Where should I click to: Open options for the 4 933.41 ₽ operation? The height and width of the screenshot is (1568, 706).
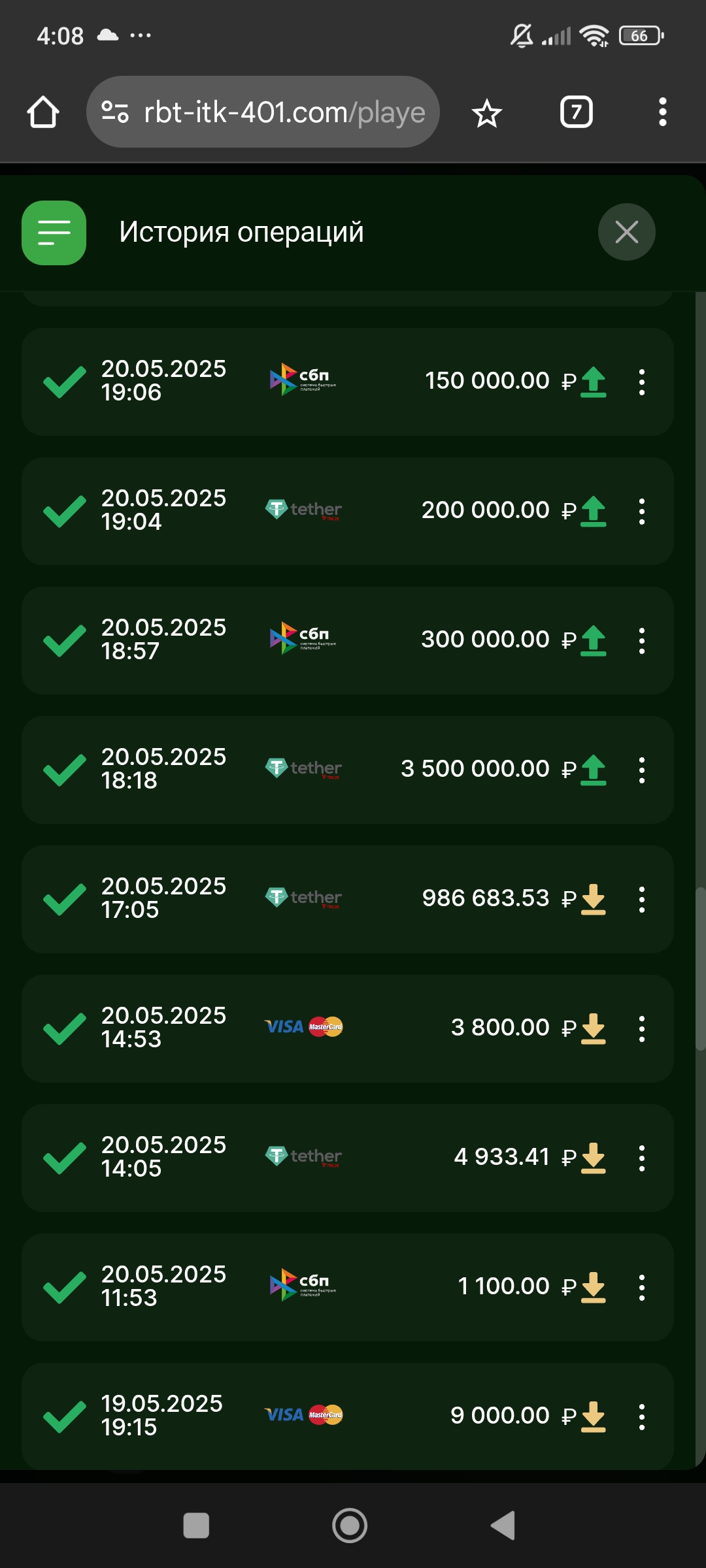click(642, 1158)
